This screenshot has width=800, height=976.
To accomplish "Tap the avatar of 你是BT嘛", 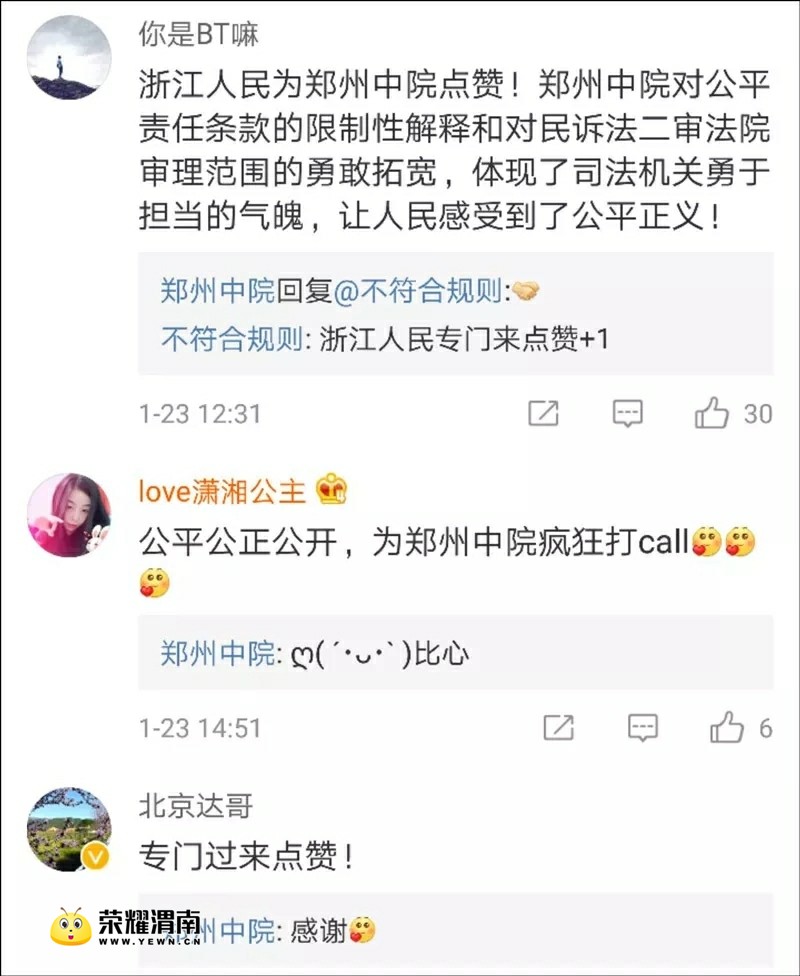I will (68, 57).
